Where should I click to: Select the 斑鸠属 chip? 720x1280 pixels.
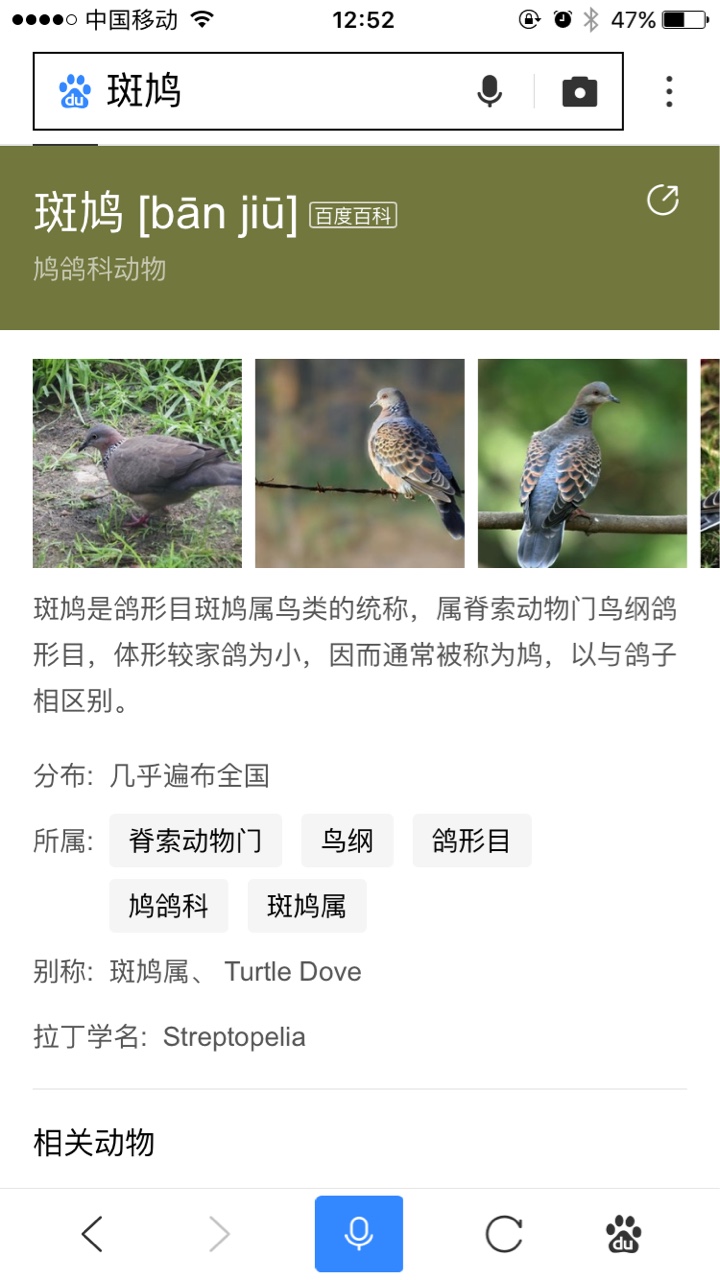[x=307, y=906]
